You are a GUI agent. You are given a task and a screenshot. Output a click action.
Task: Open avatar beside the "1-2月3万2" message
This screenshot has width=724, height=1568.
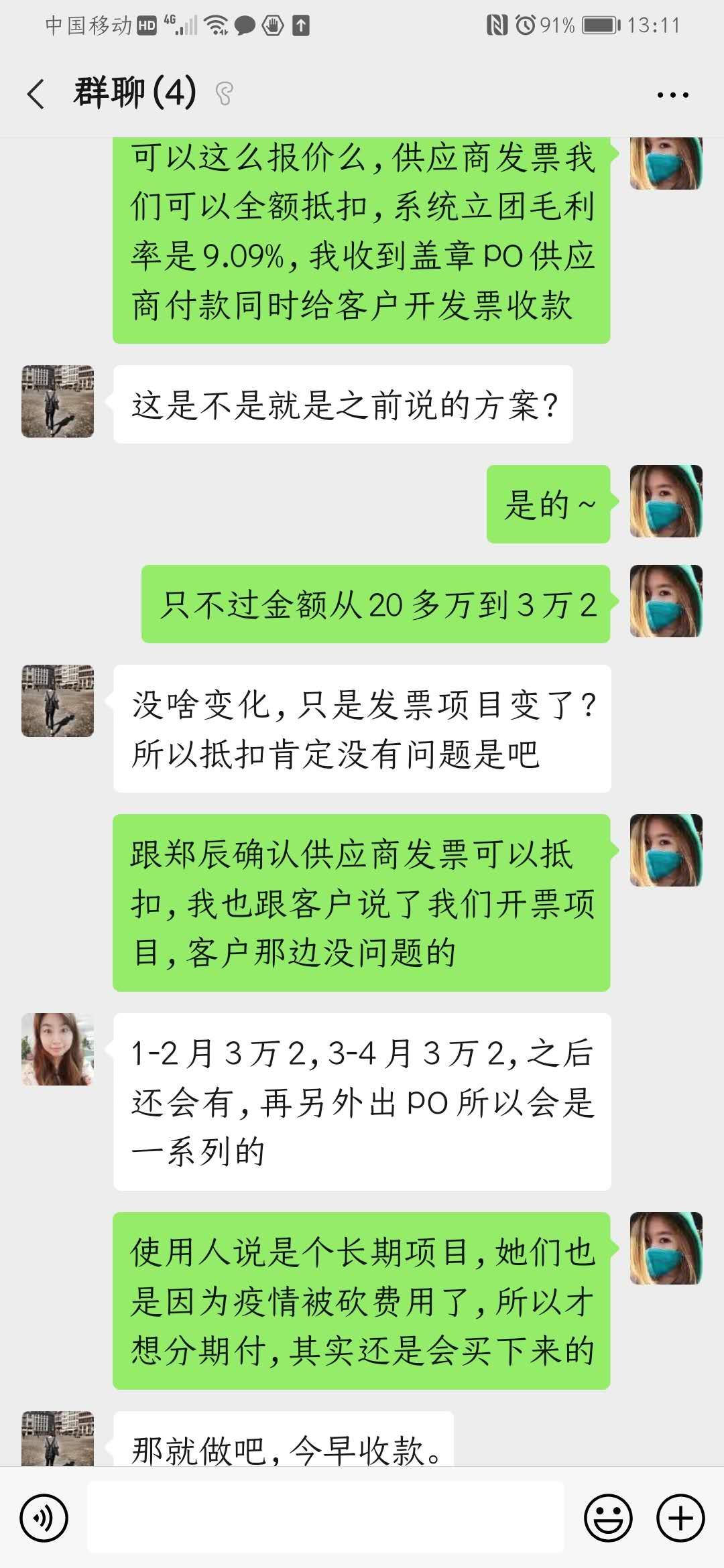58,1049
